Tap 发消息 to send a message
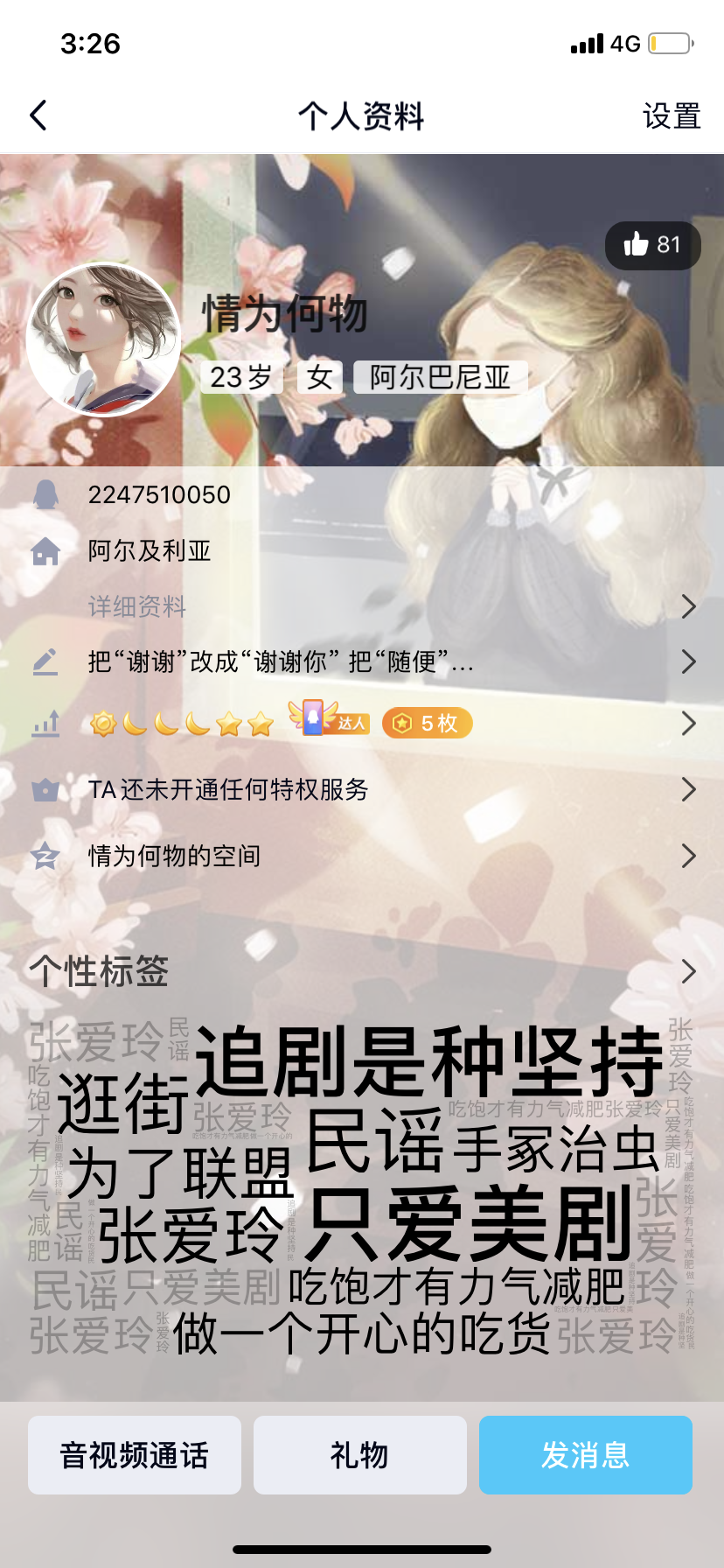 pyautogui.click(x=585, y=1455)
